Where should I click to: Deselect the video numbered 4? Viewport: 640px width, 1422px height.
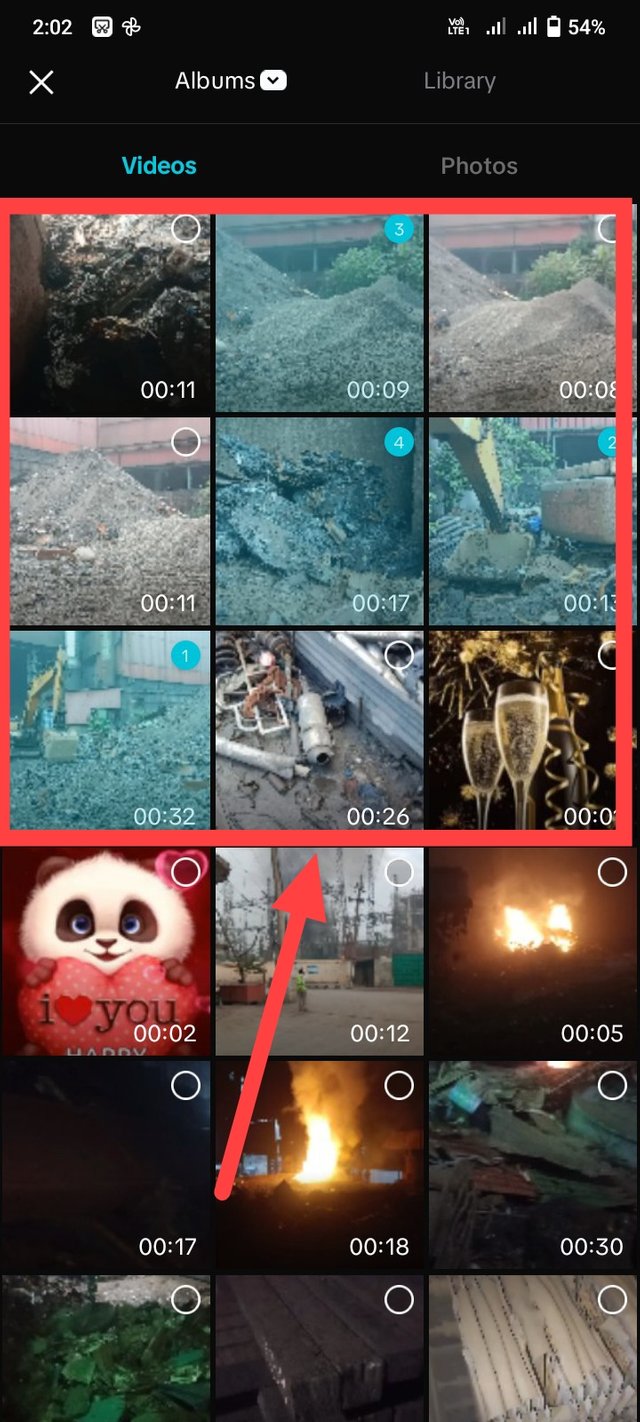coord(398,442)
